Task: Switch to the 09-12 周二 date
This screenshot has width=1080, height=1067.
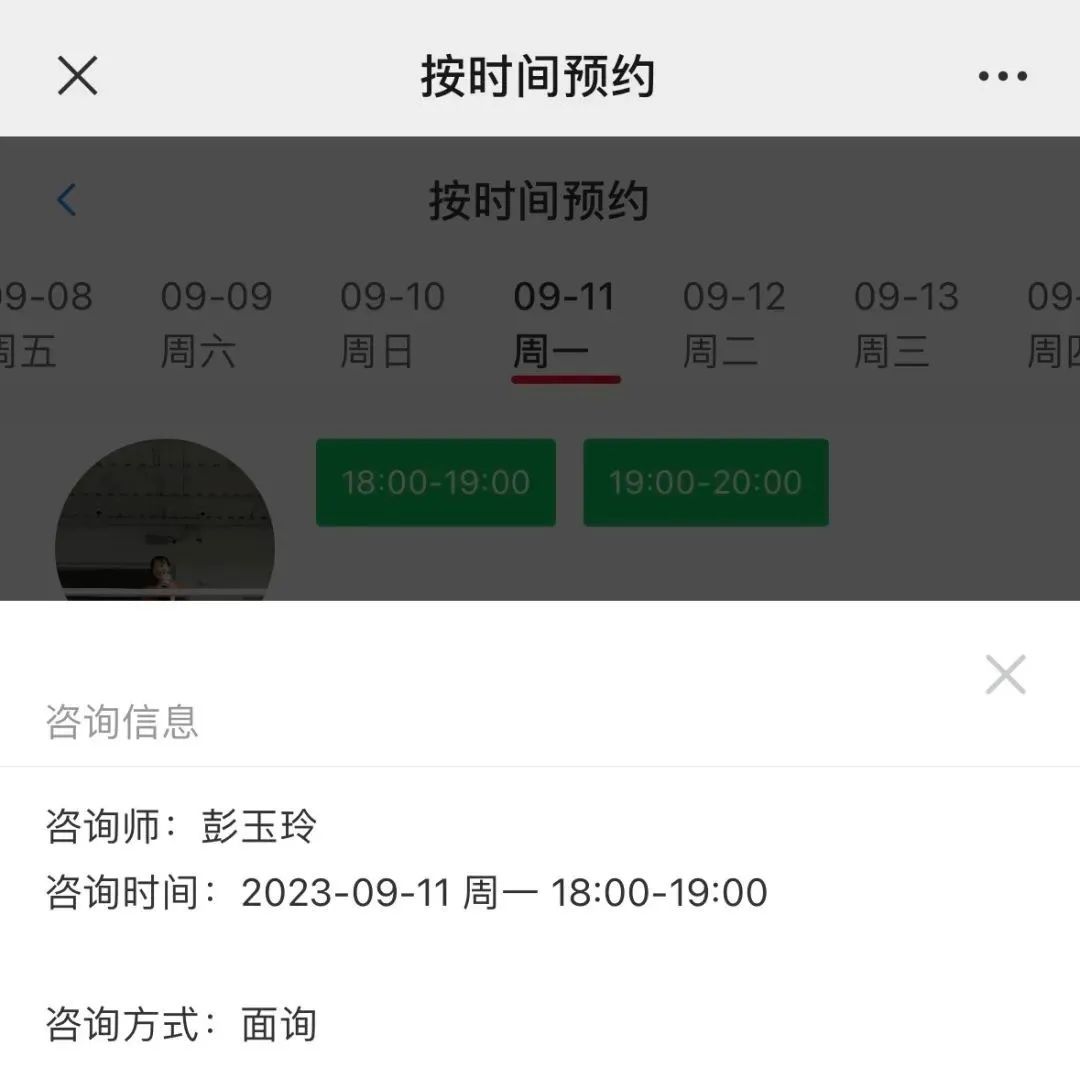Action: coord(734,323)
